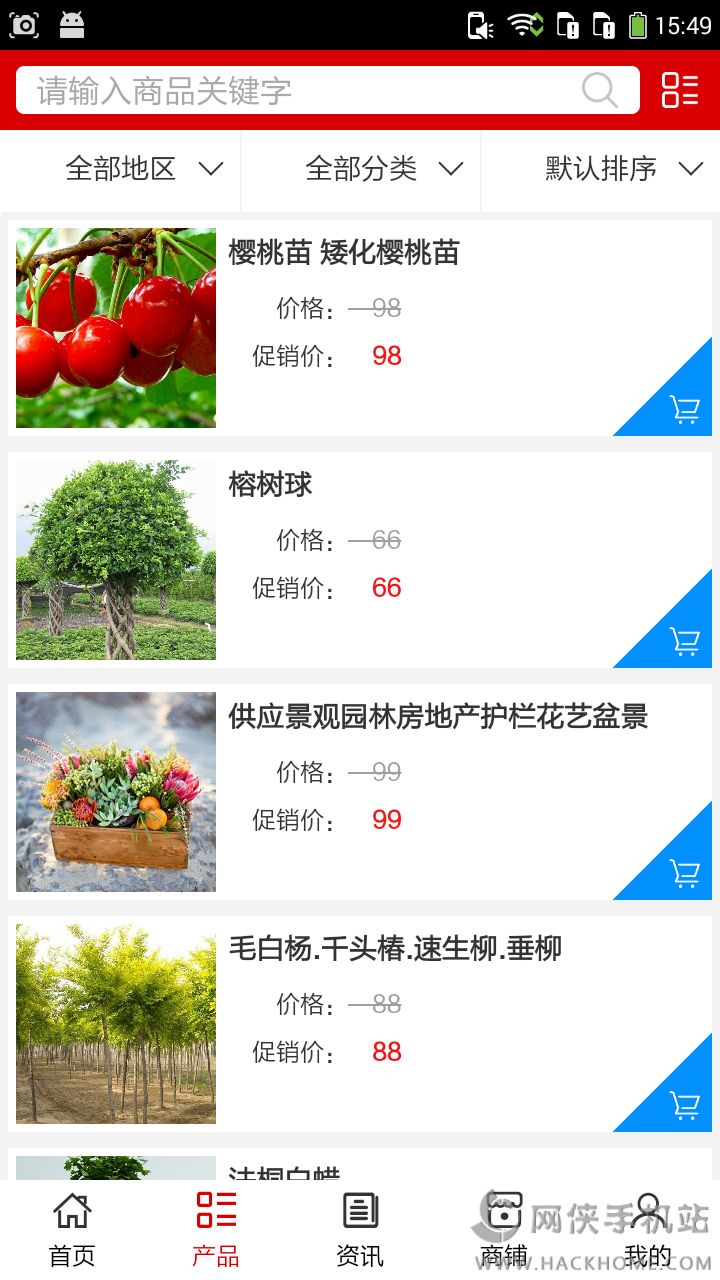
Task: Tap the magnifier search icon
Action: [x=600, y=91]
